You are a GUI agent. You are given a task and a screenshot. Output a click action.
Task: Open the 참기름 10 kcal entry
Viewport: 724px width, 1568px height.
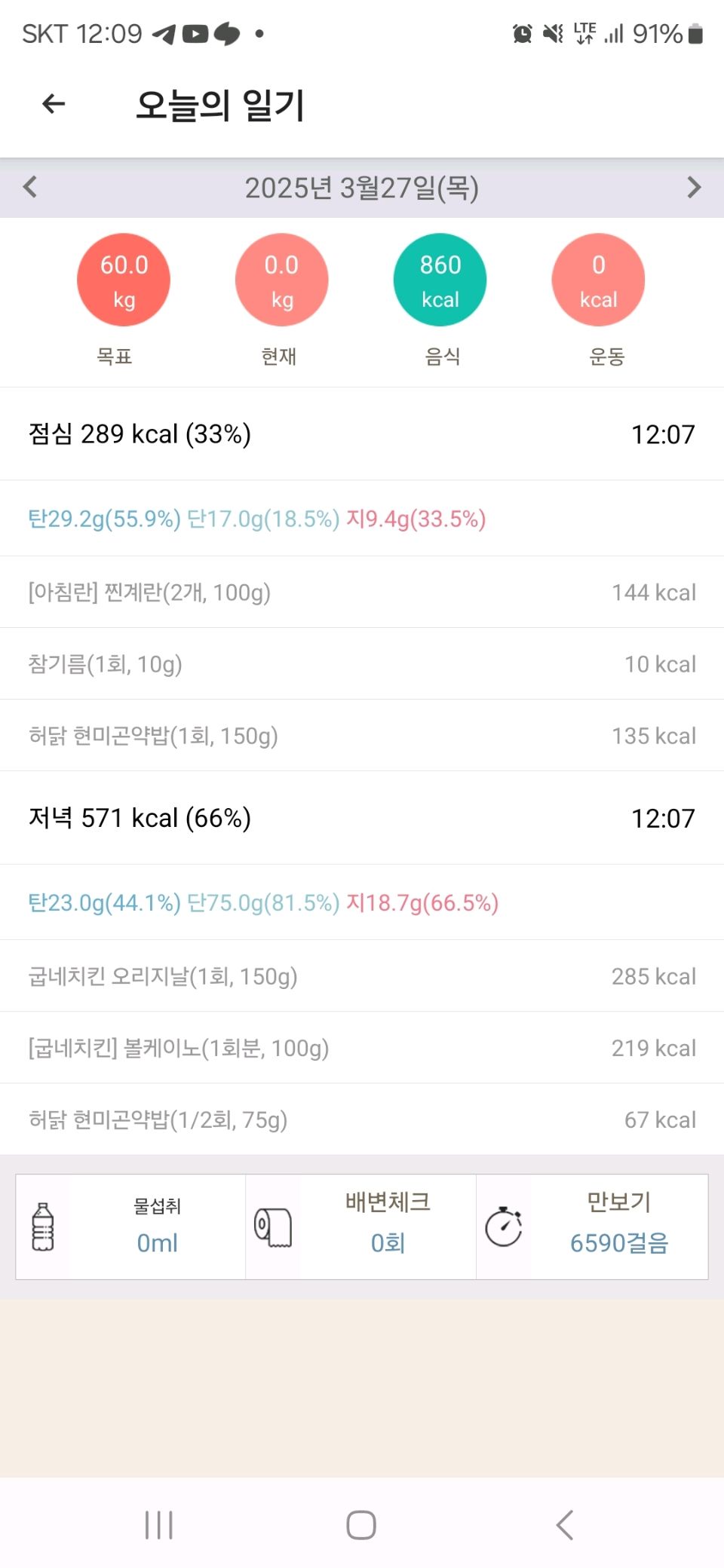click(362, 664)
